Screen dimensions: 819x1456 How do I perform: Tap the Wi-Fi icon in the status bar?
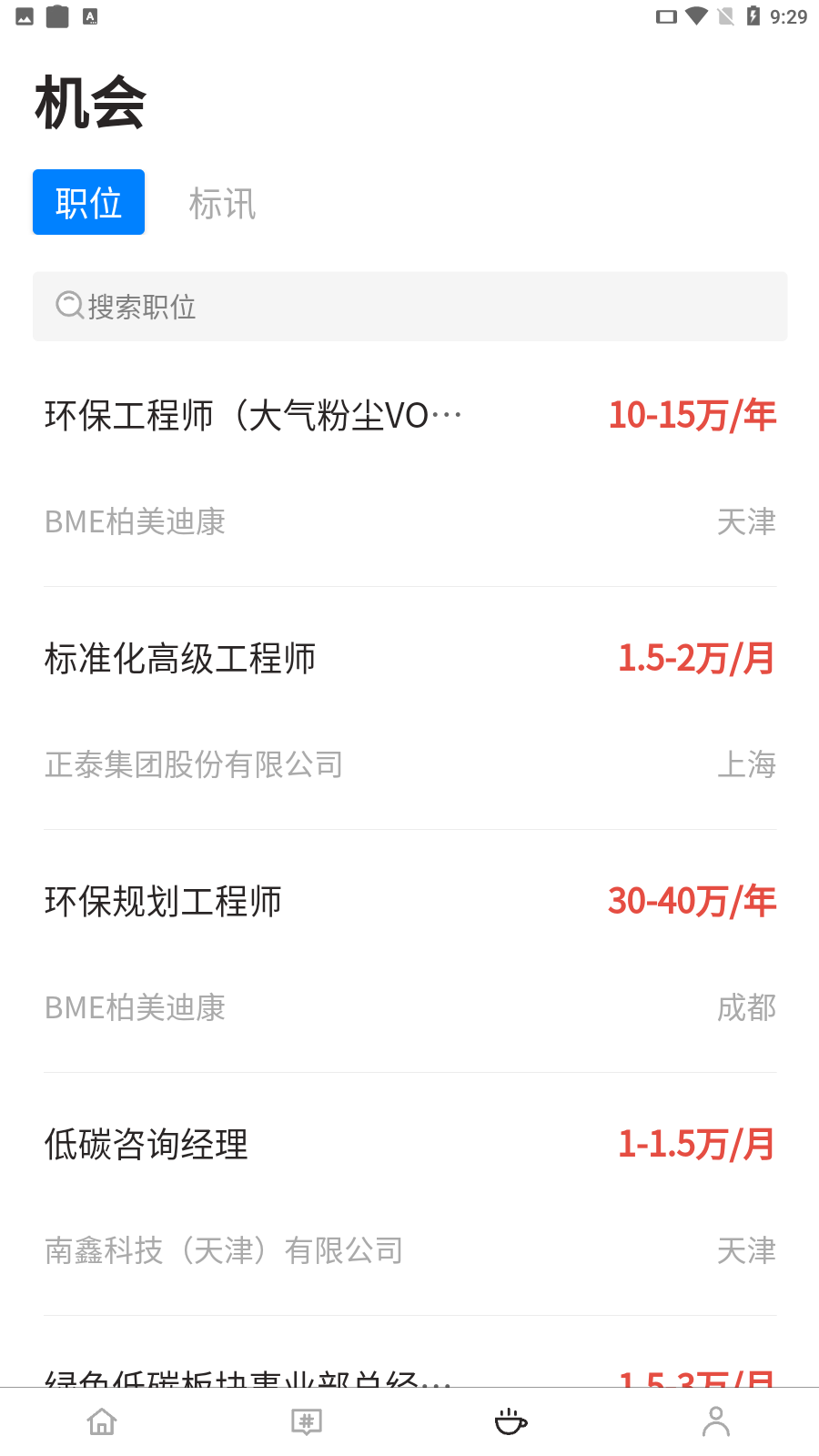696,15
